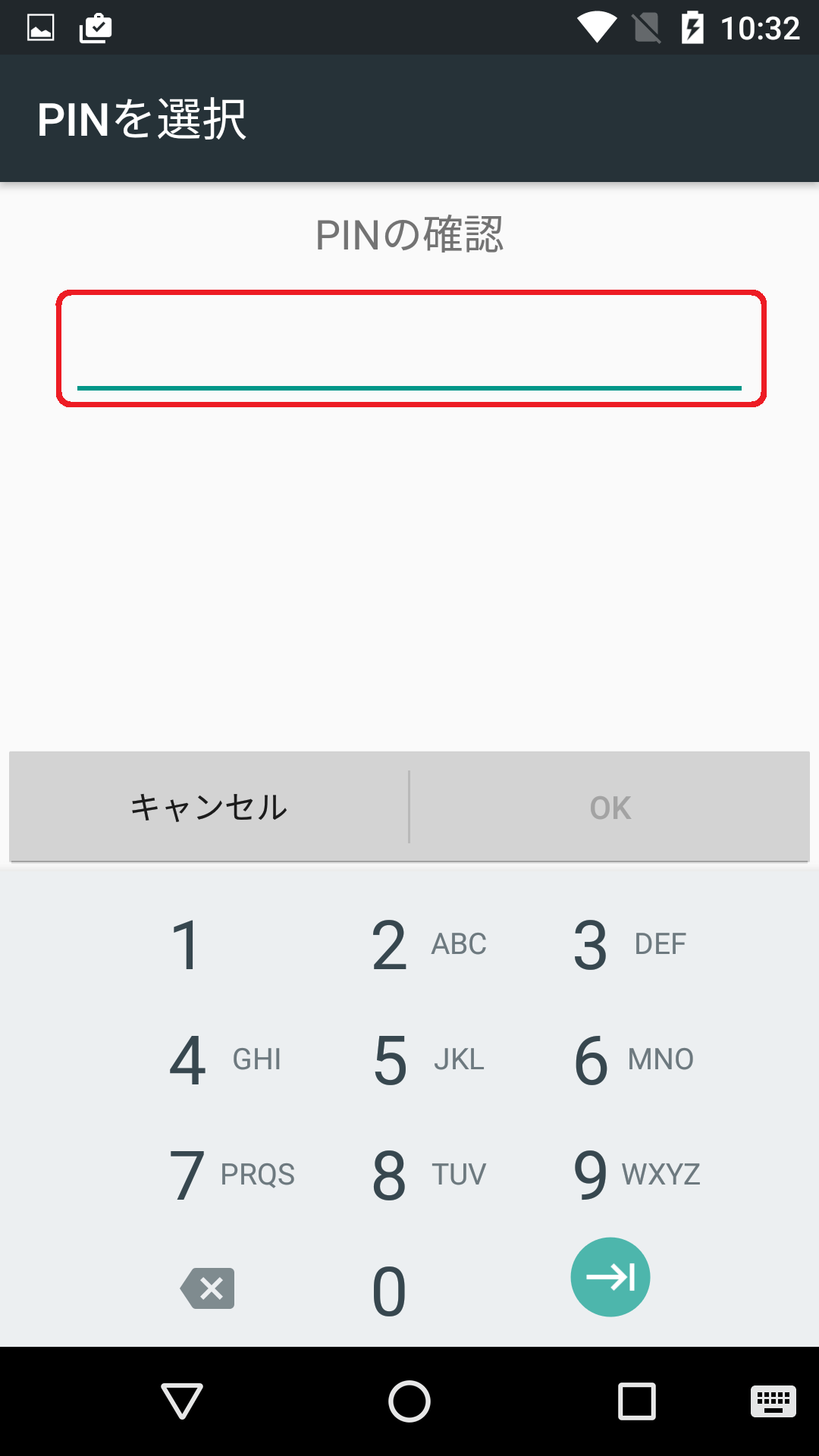Enter digit 6 MNO on keypad
Image resolution: width=819 pixels, height=1456 pixels.
(610, 1060)
